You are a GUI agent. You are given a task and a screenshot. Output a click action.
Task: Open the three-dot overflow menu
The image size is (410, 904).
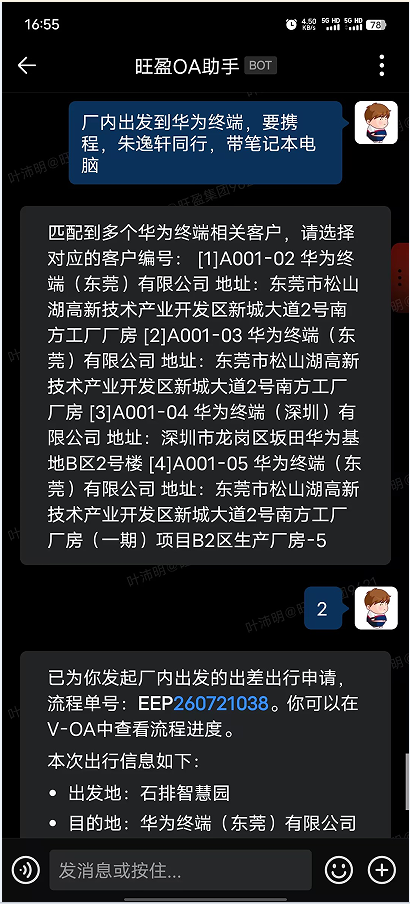click(382, 66)
